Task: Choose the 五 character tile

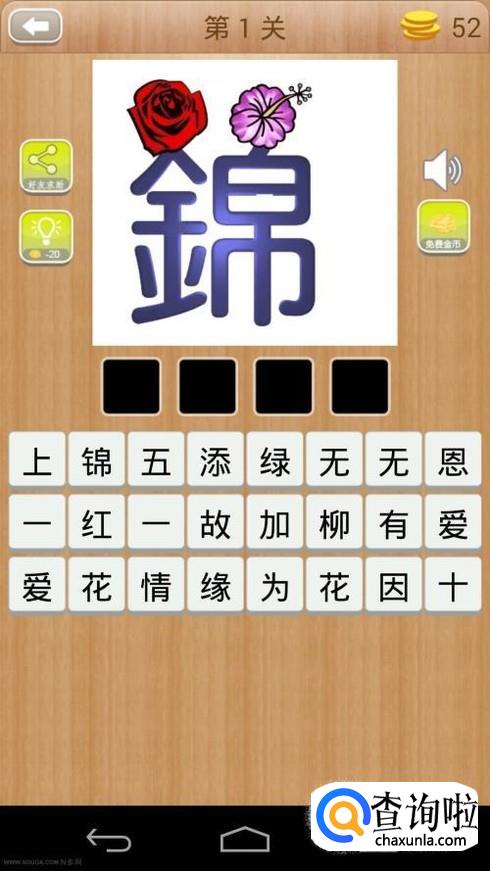Action: click(x=156, y=460)
